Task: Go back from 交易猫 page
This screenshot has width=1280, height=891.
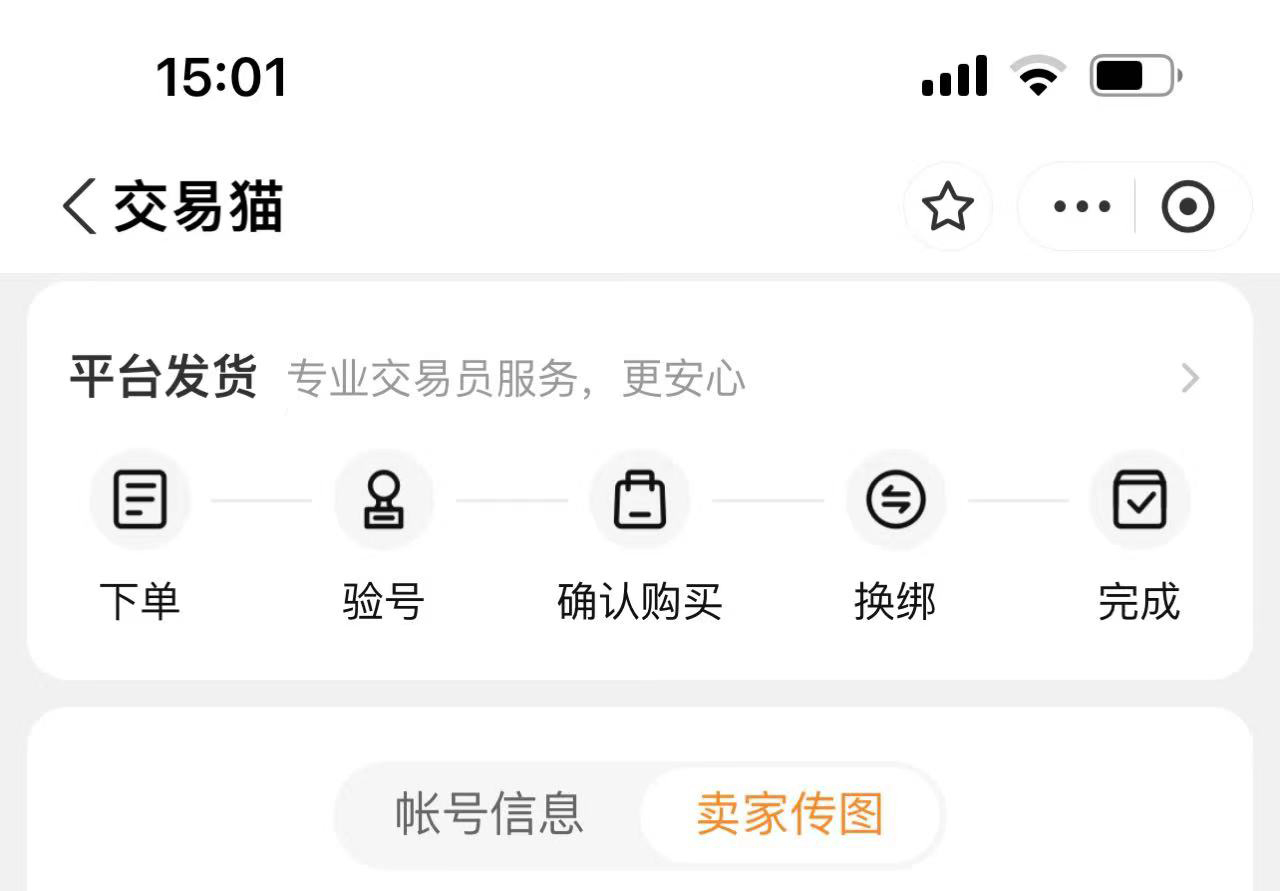Action: 82,207
